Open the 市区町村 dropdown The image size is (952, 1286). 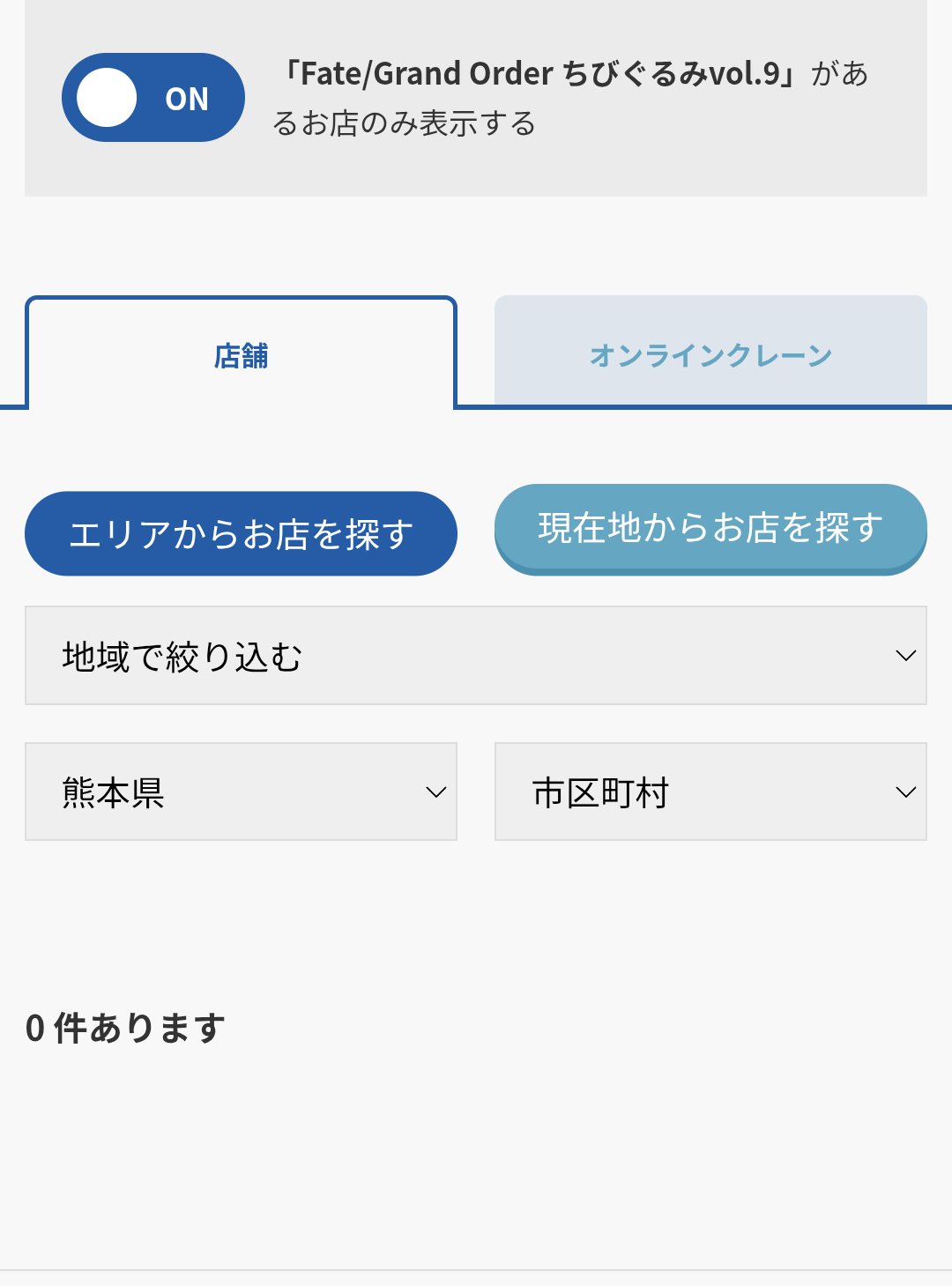[710, 792]
